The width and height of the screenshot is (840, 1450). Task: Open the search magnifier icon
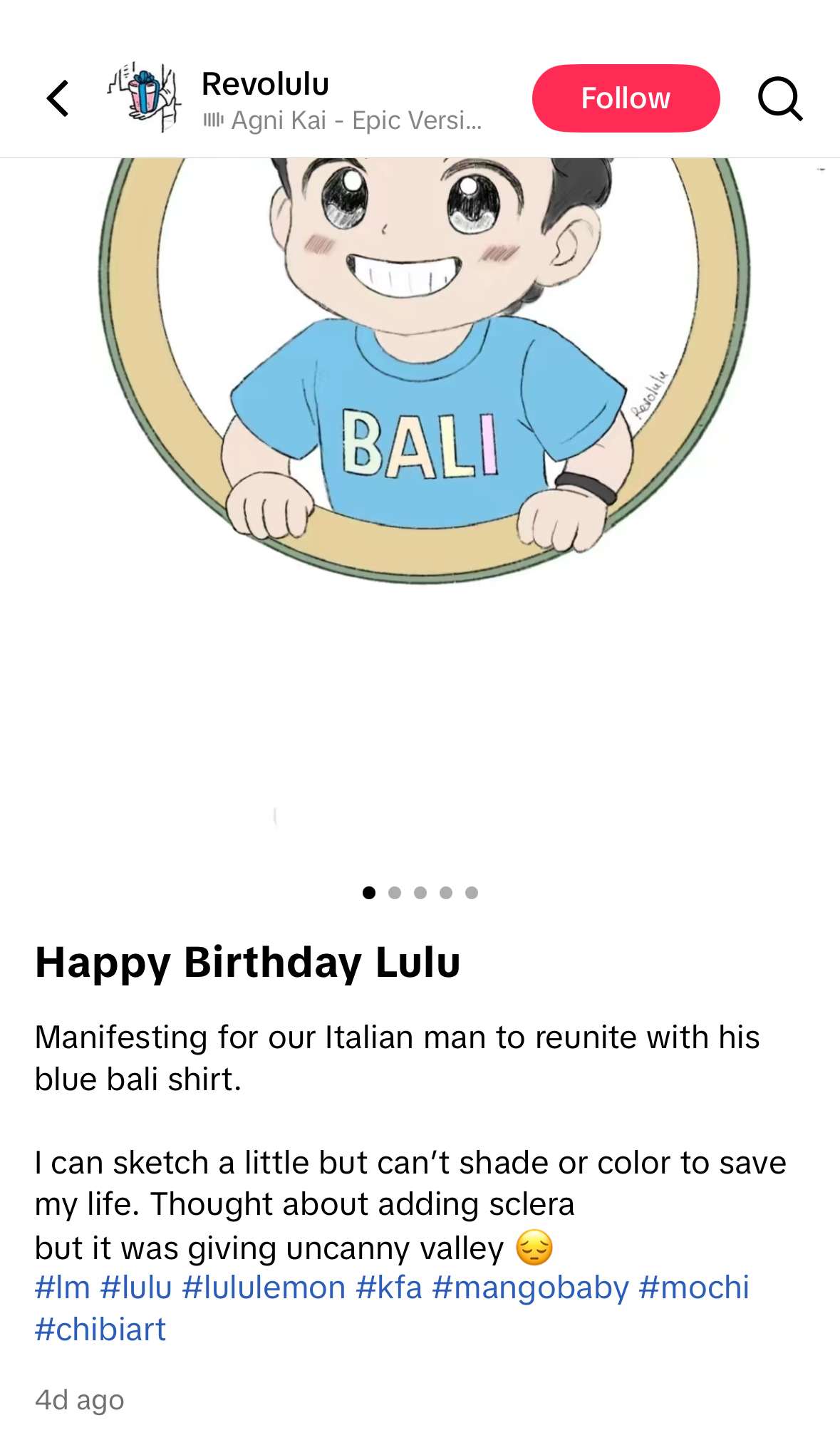coord(780,98)
